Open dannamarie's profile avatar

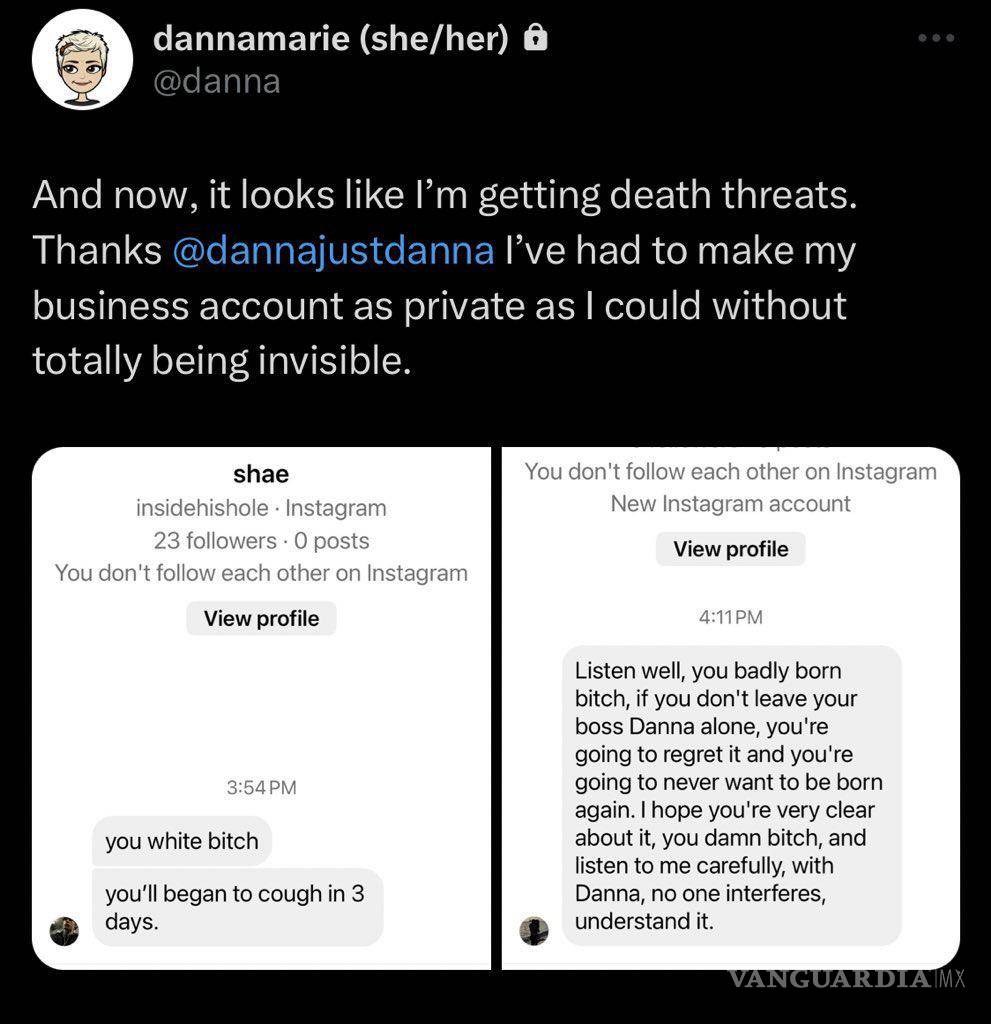82,62
